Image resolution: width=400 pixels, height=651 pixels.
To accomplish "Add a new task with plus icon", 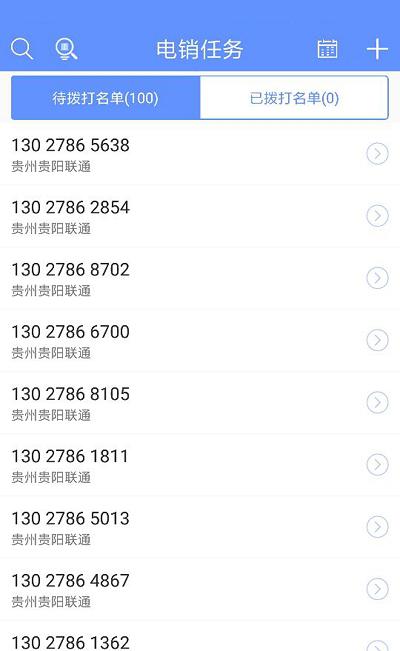I will 377,49.
